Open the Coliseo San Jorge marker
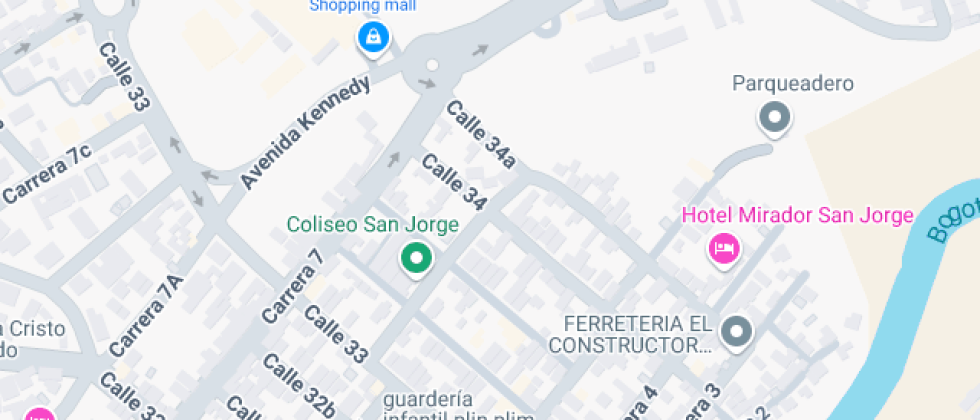The image size is (980, 420). (415, 258)
